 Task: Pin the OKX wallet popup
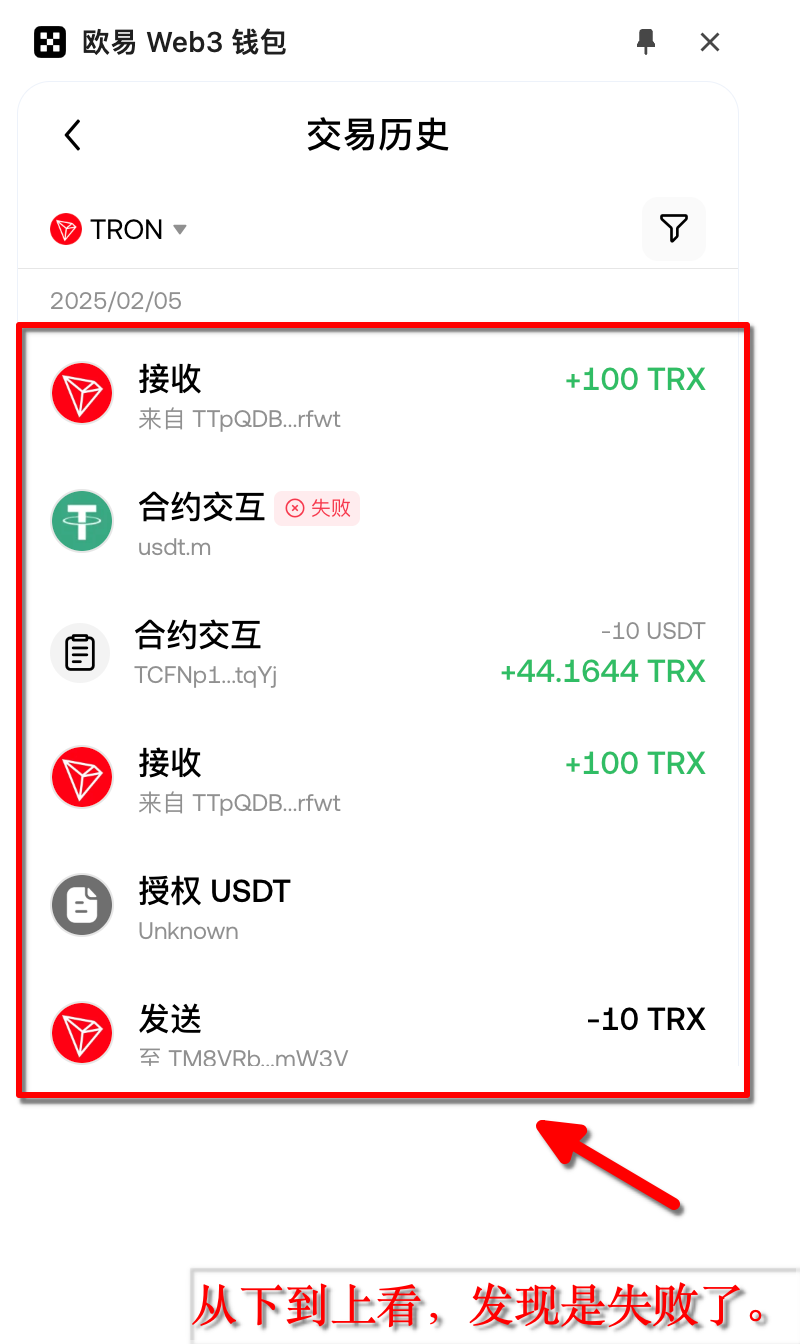click(646, 42)
